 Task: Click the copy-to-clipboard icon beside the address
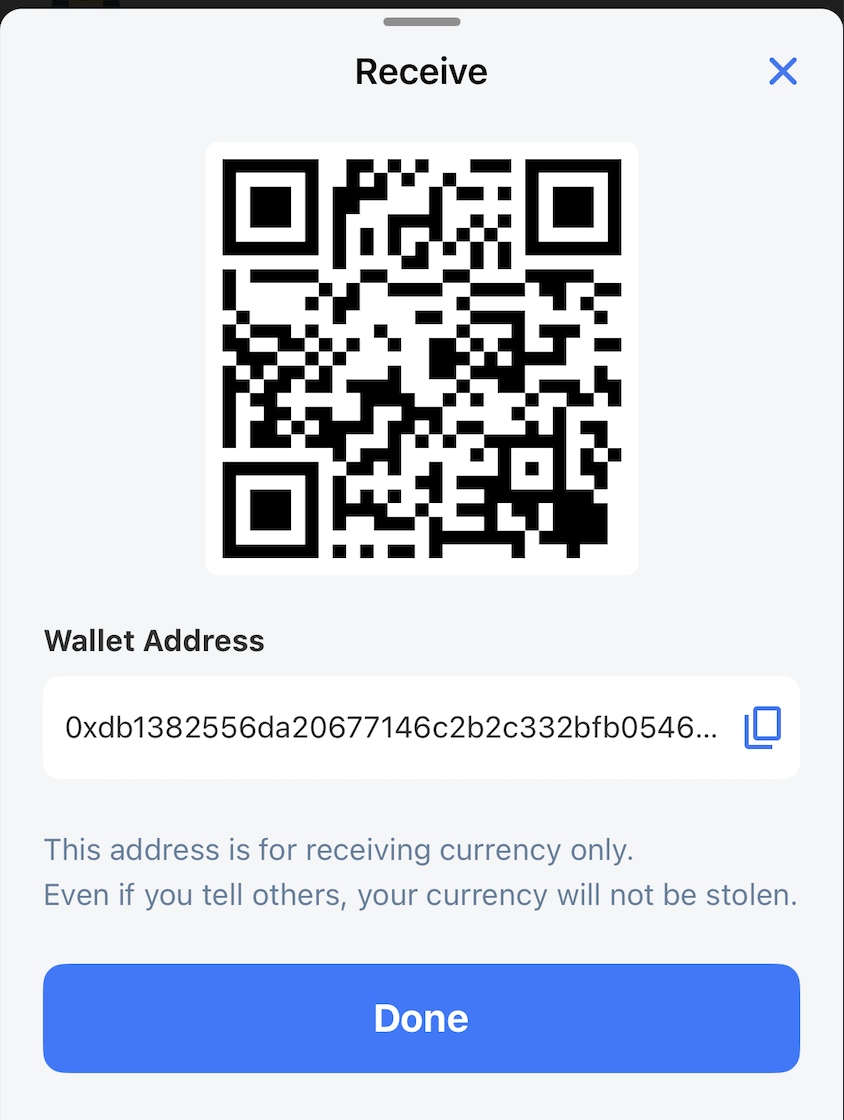pos(762,727)
